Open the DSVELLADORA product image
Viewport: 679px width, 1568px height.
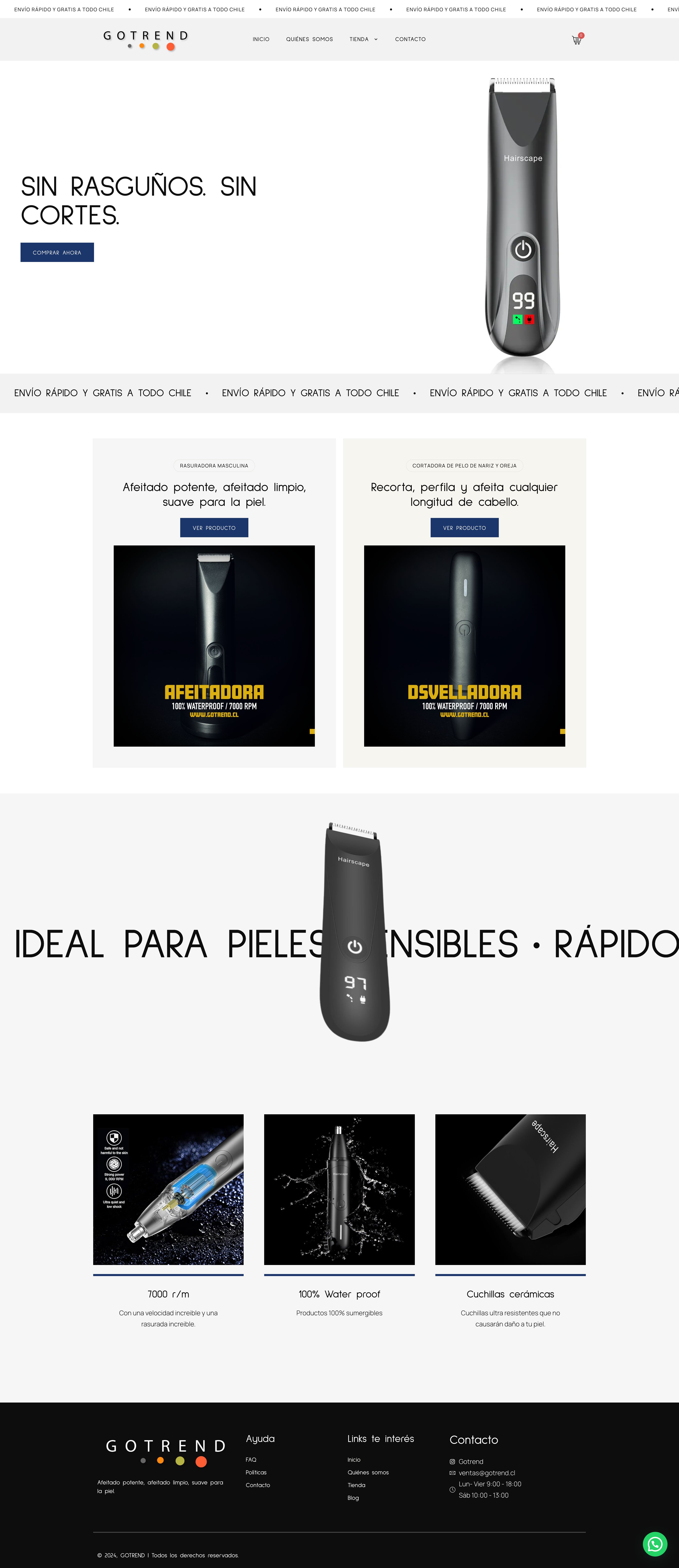point(464,646)
